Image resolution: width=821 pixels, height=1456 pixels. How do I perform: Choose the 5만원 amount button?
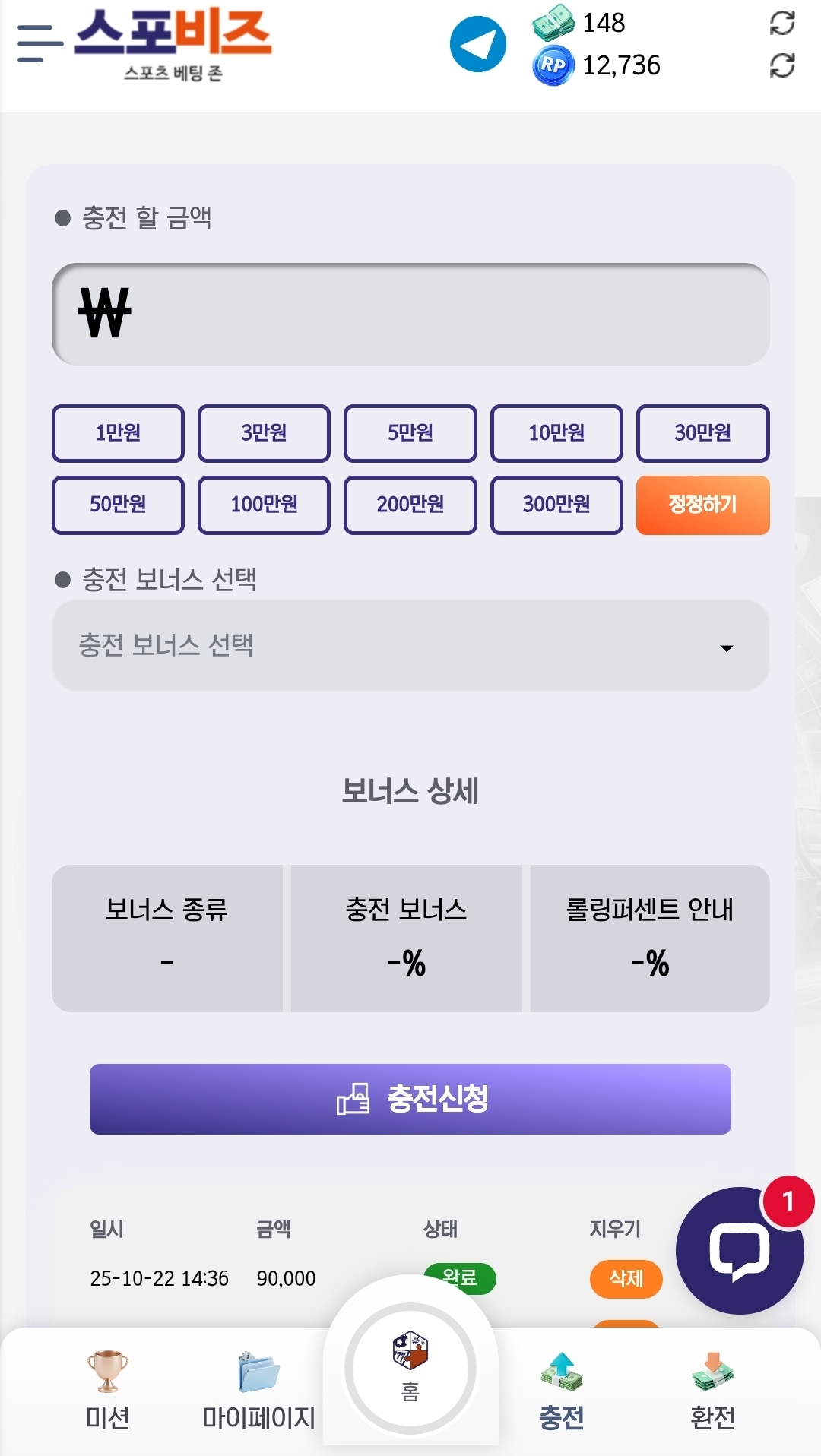[x=410, y=433]
